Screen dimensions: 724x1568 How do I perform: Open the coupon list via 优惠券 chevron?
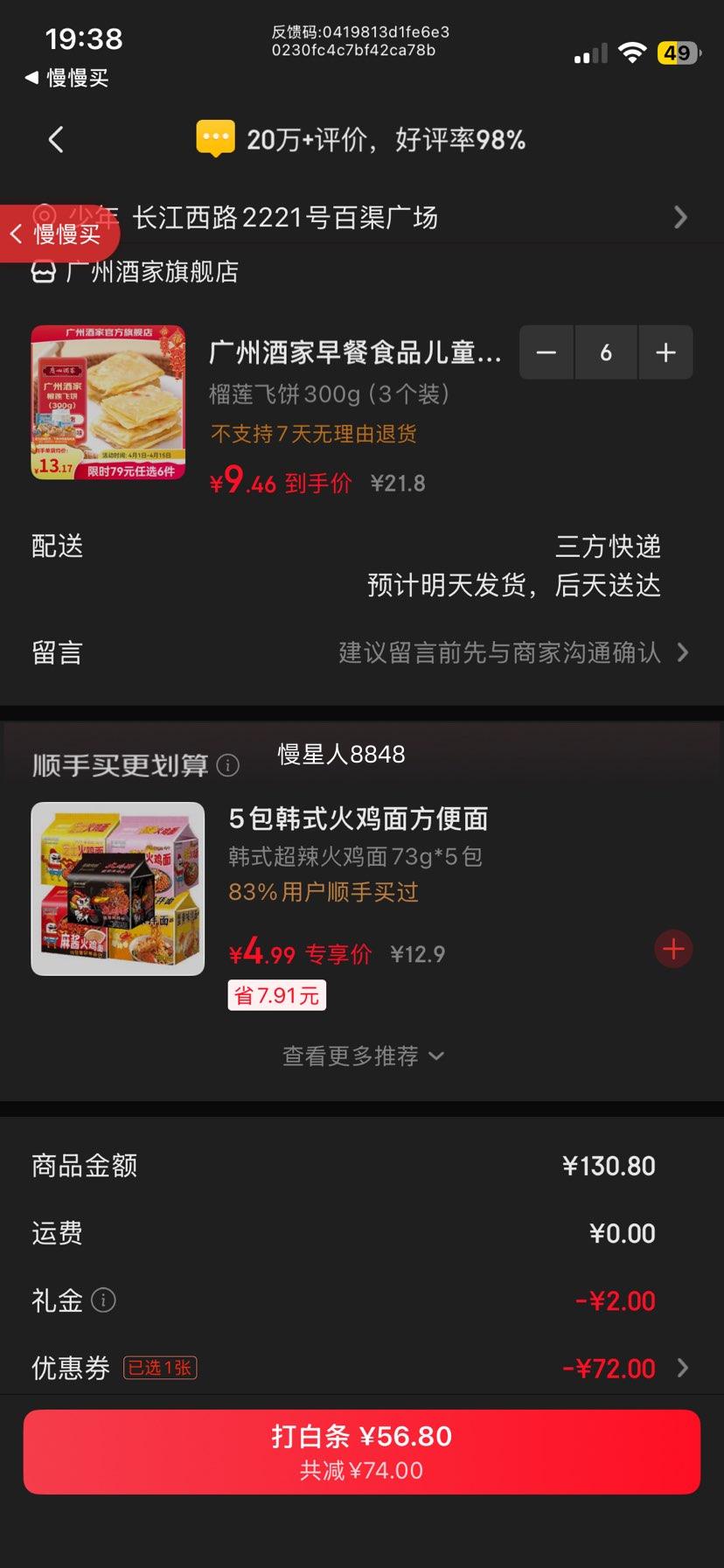[683, 1367]
